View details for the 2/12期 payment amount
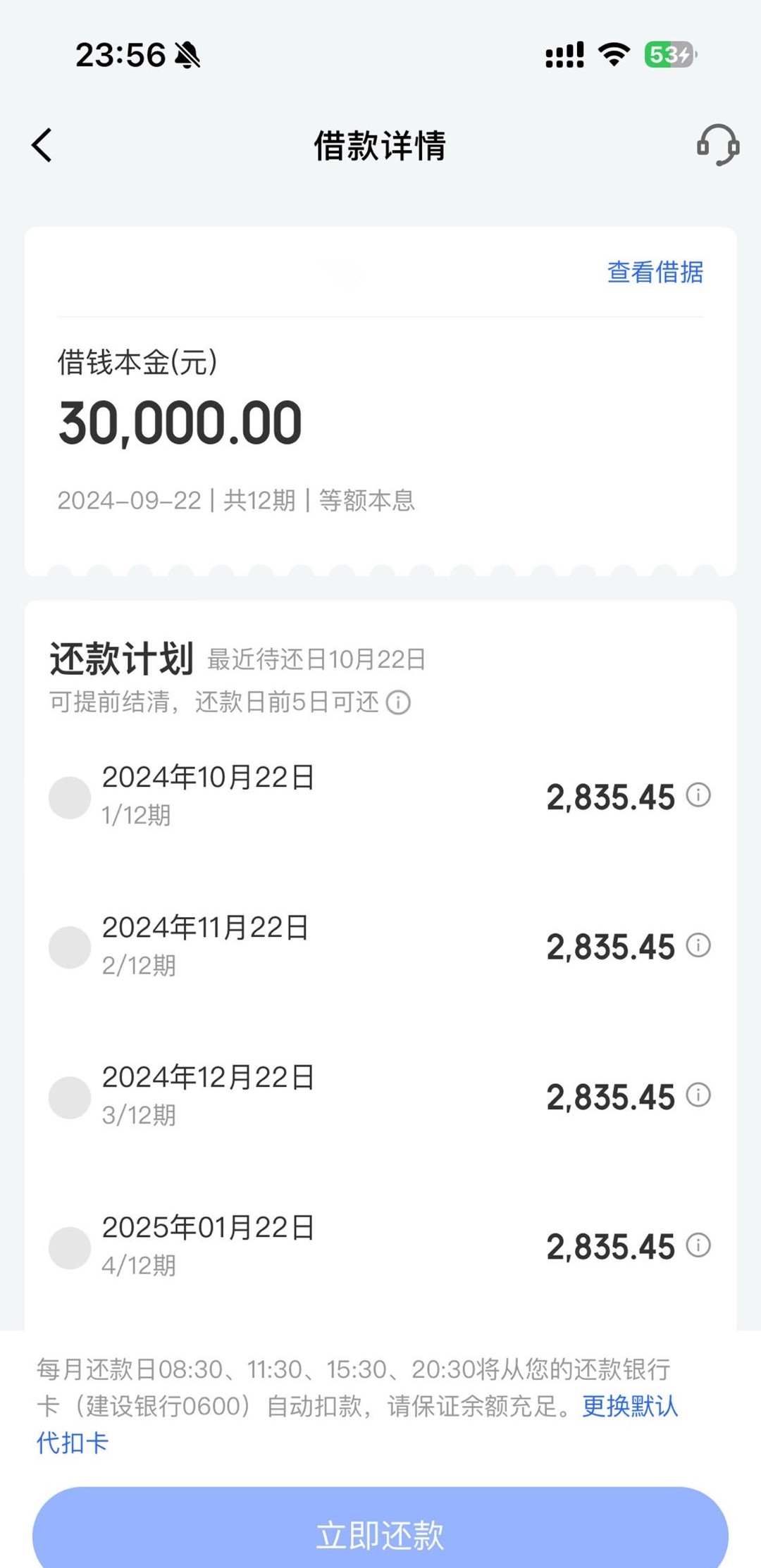This screenshot has width=761, height=1568. 698,945
